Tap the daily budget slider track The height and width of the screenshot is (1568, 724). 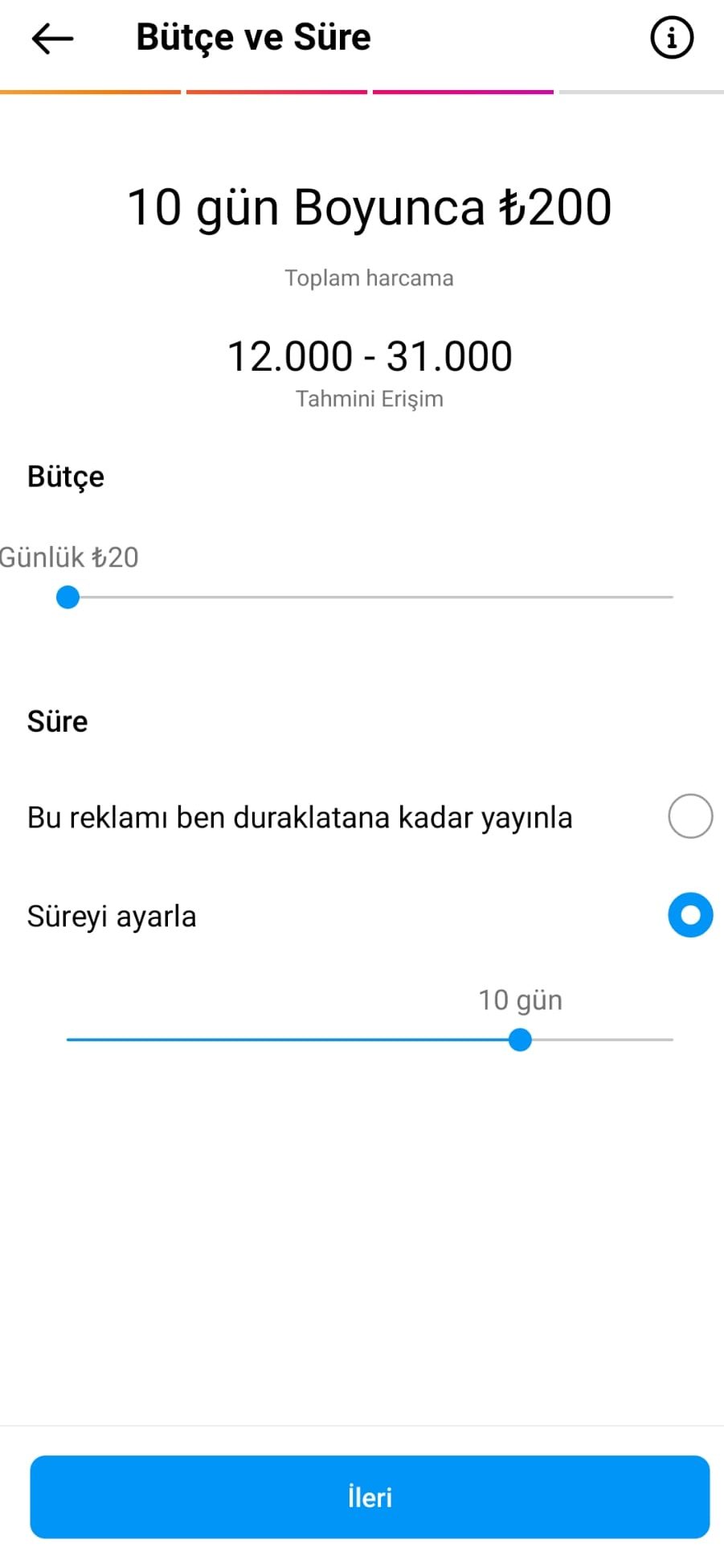[x=370, y=597]
